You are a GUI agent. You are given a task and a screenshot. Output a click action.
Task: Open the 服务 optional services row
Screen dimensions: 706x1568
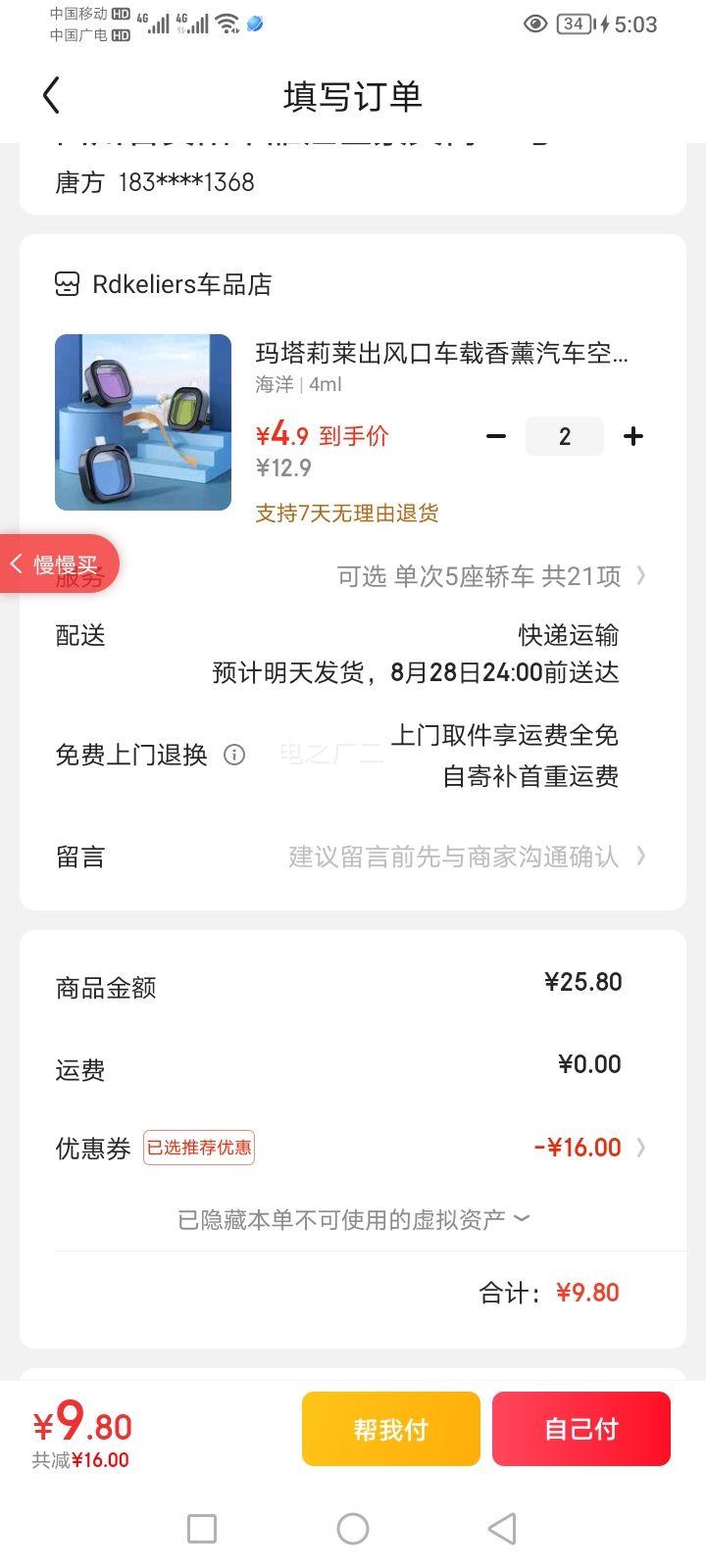(x=352, y=576)
